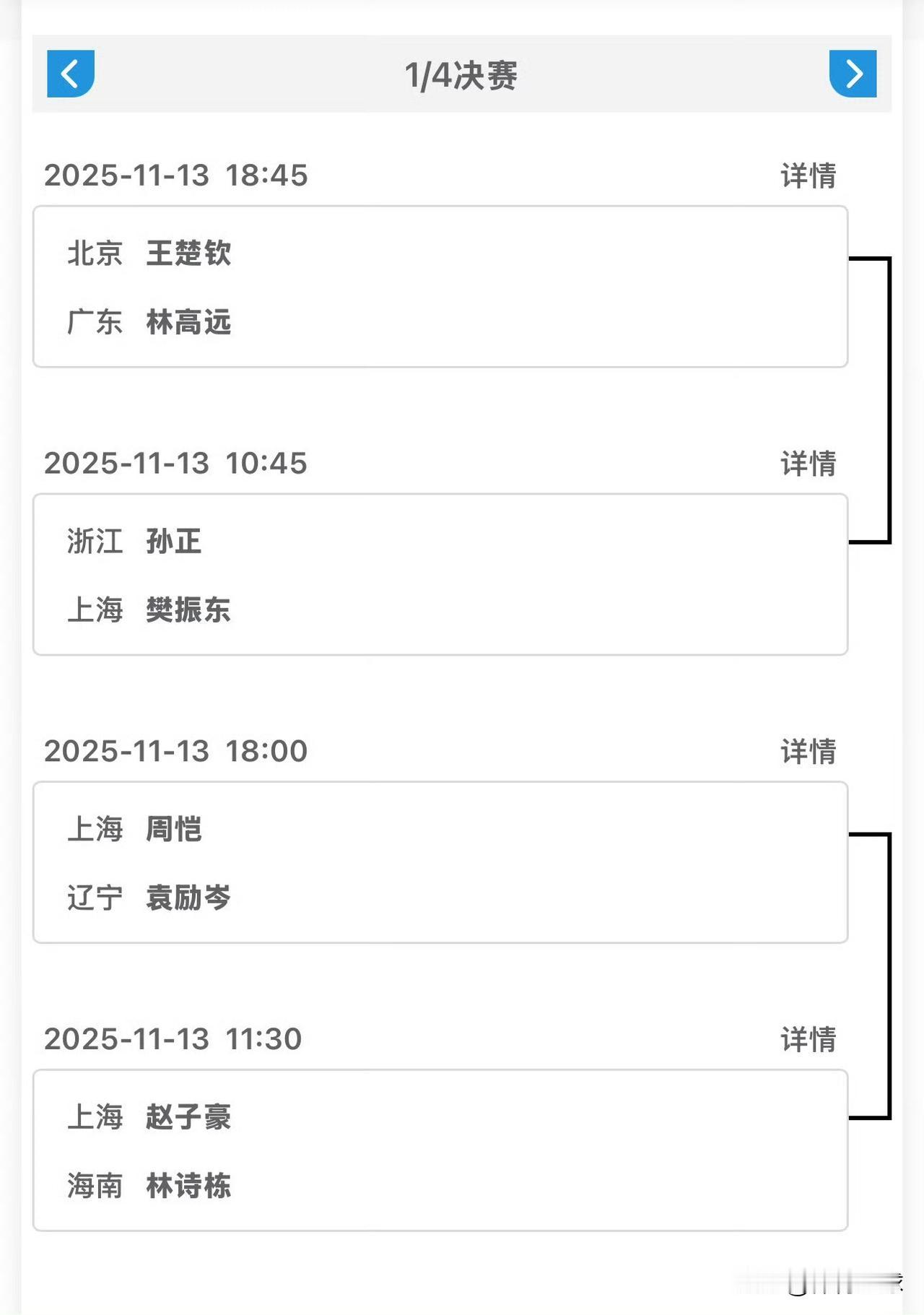Select player 樊振东 from Shanghai
This screenshot has width=924, height=1315.
pos(189,611)
